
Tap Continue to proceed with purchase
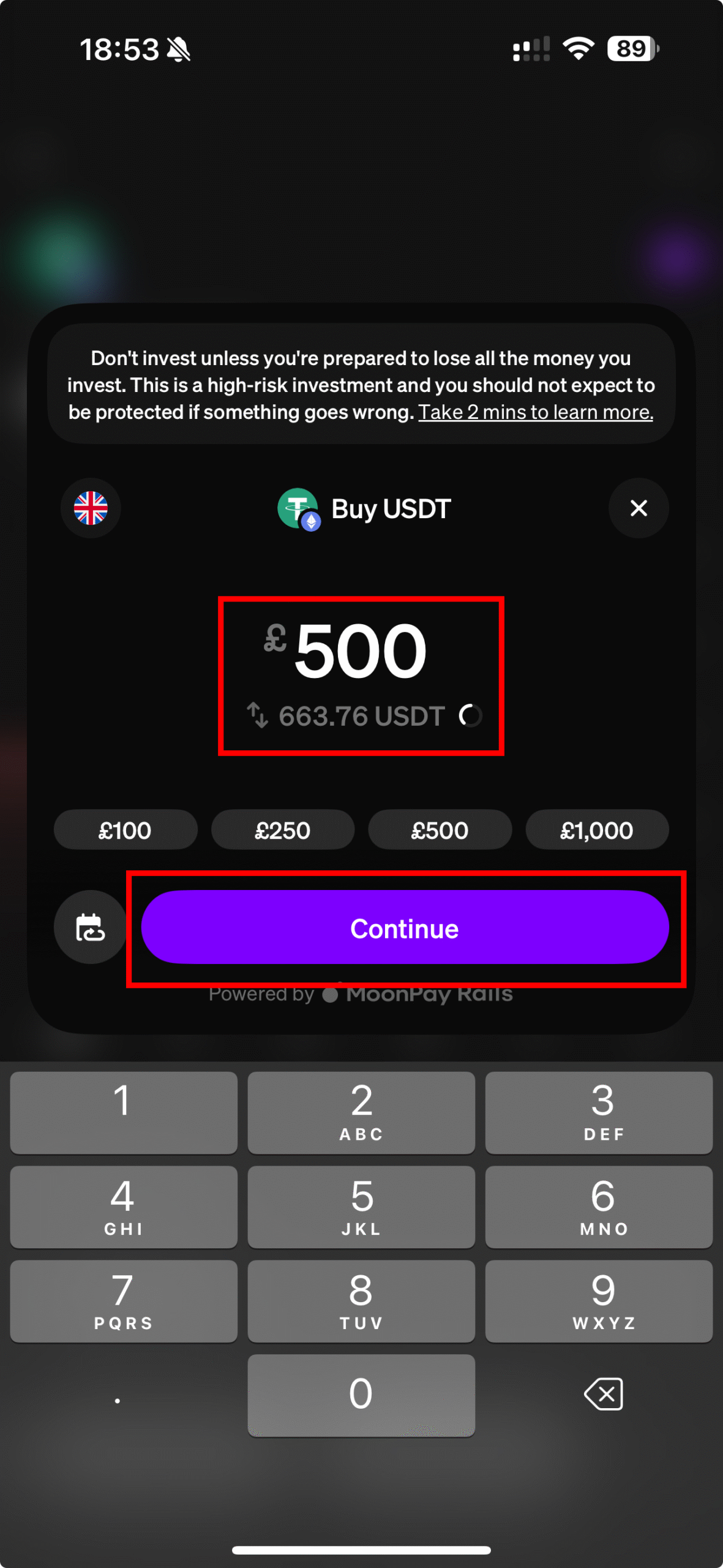404,928
